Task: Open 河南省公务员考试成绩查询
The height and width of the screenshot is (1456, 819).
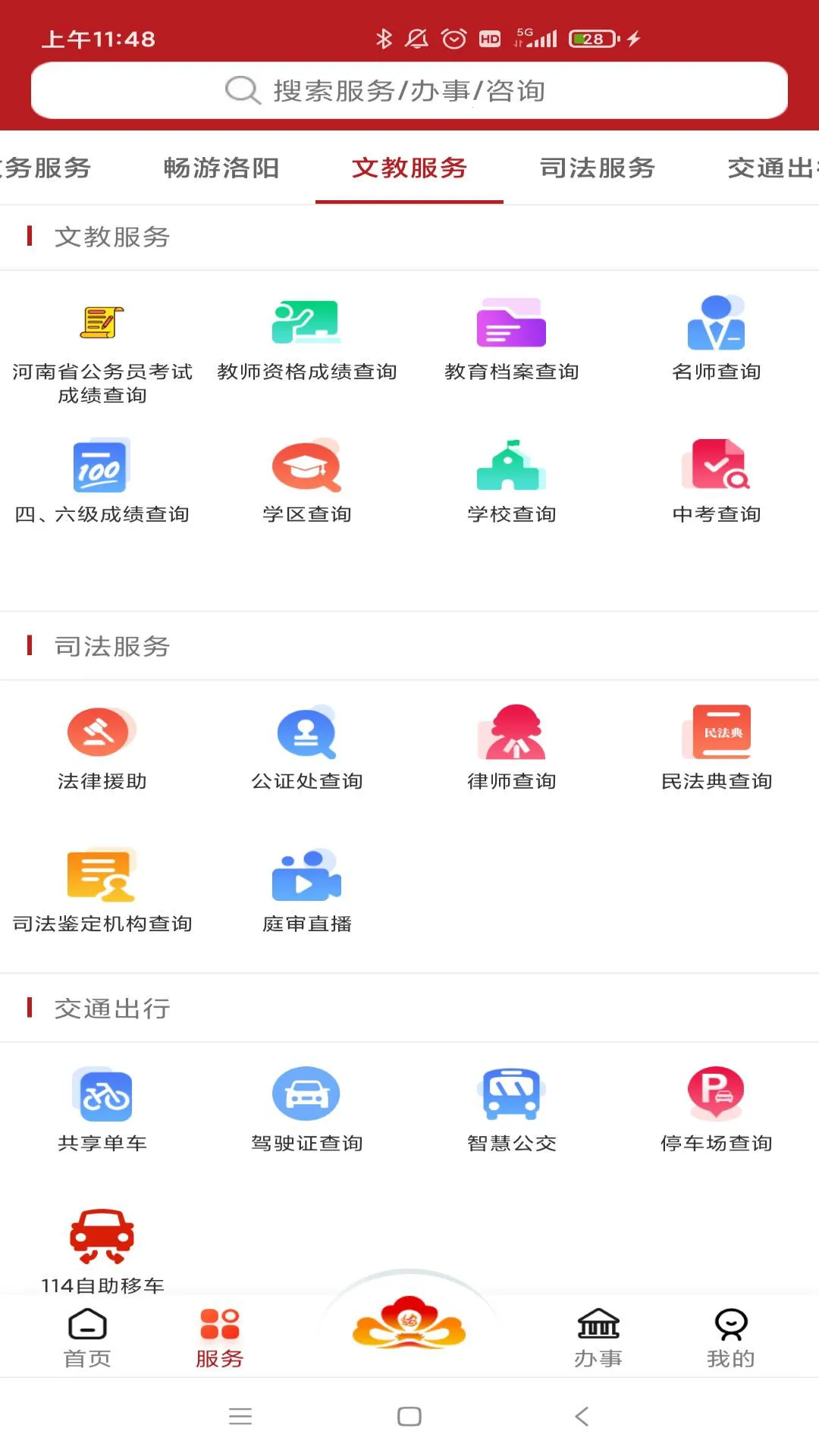Action: click(102, 349)
